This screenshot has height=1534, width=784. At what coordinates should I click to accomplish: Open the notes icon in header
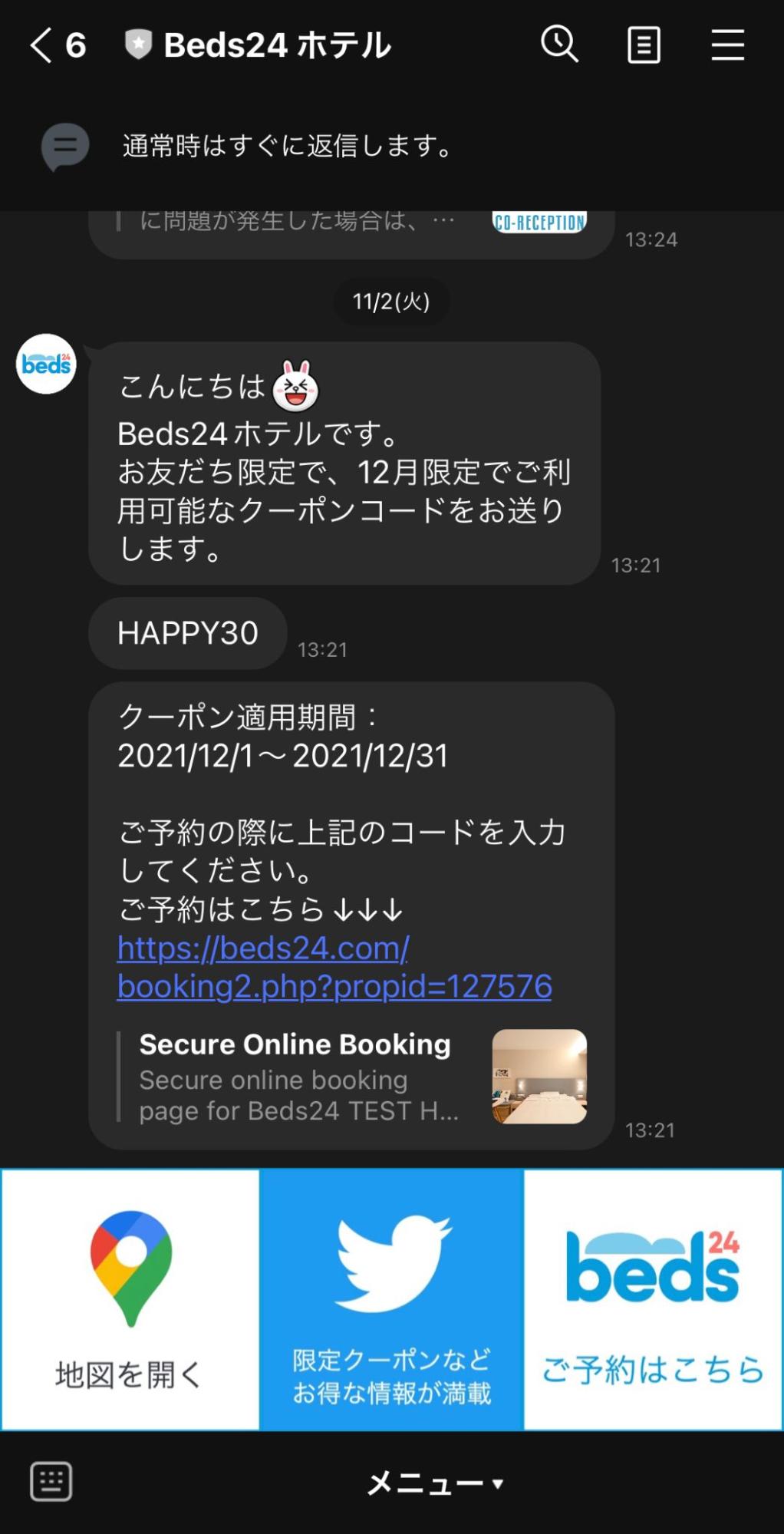[644, 45]
